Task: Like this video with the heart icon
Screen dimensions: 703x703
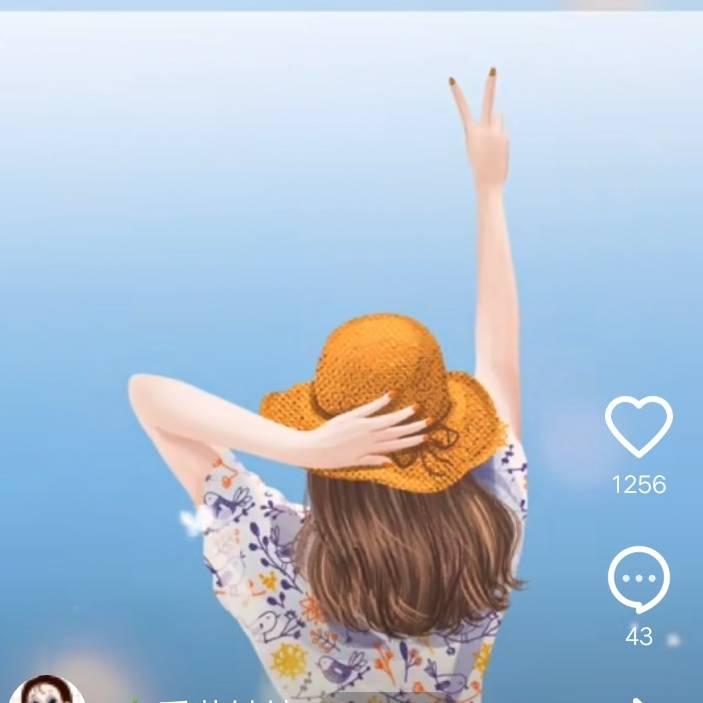Action: tap(638, 427)
